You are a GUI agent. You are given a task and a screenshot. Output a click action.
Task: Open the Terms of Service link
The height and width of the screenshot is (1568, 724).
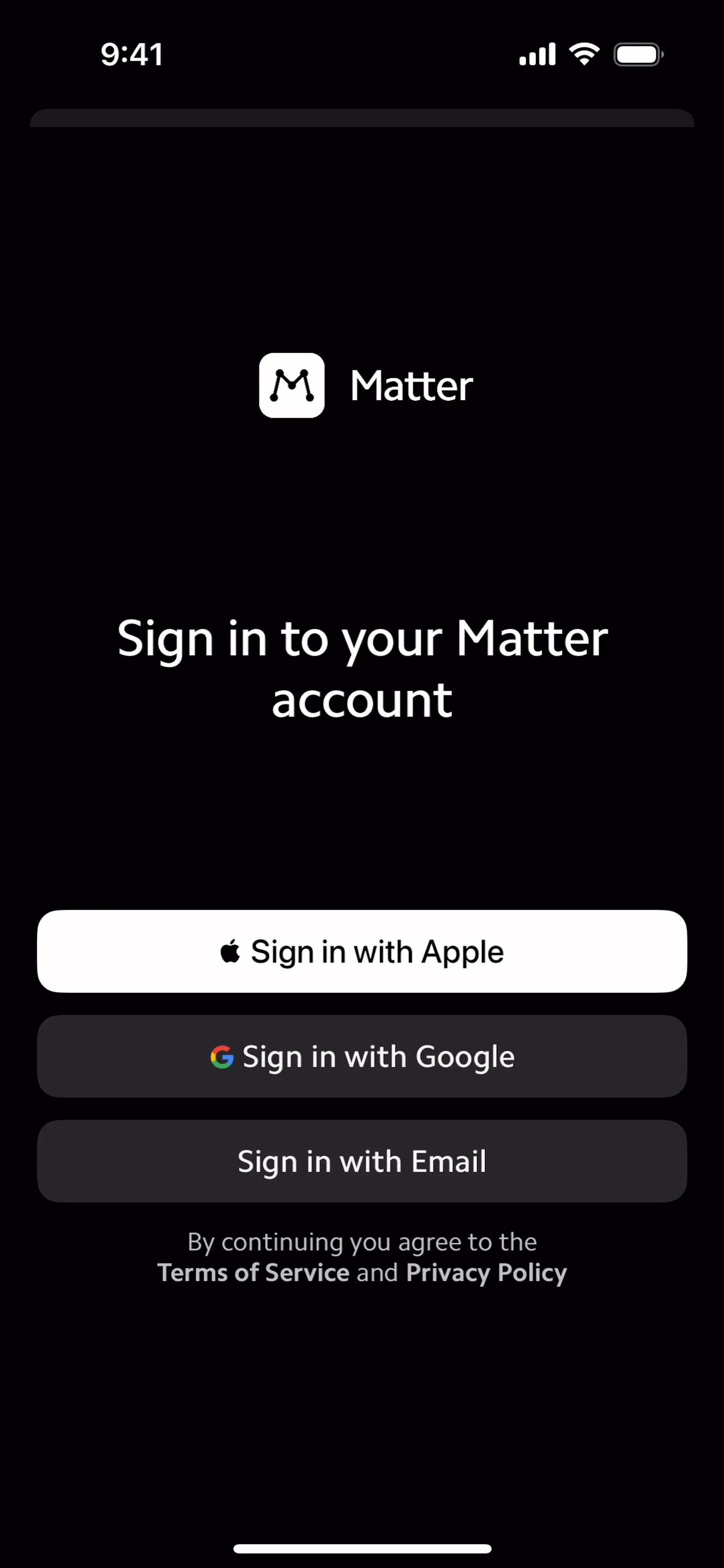[x=253, y=1273]
